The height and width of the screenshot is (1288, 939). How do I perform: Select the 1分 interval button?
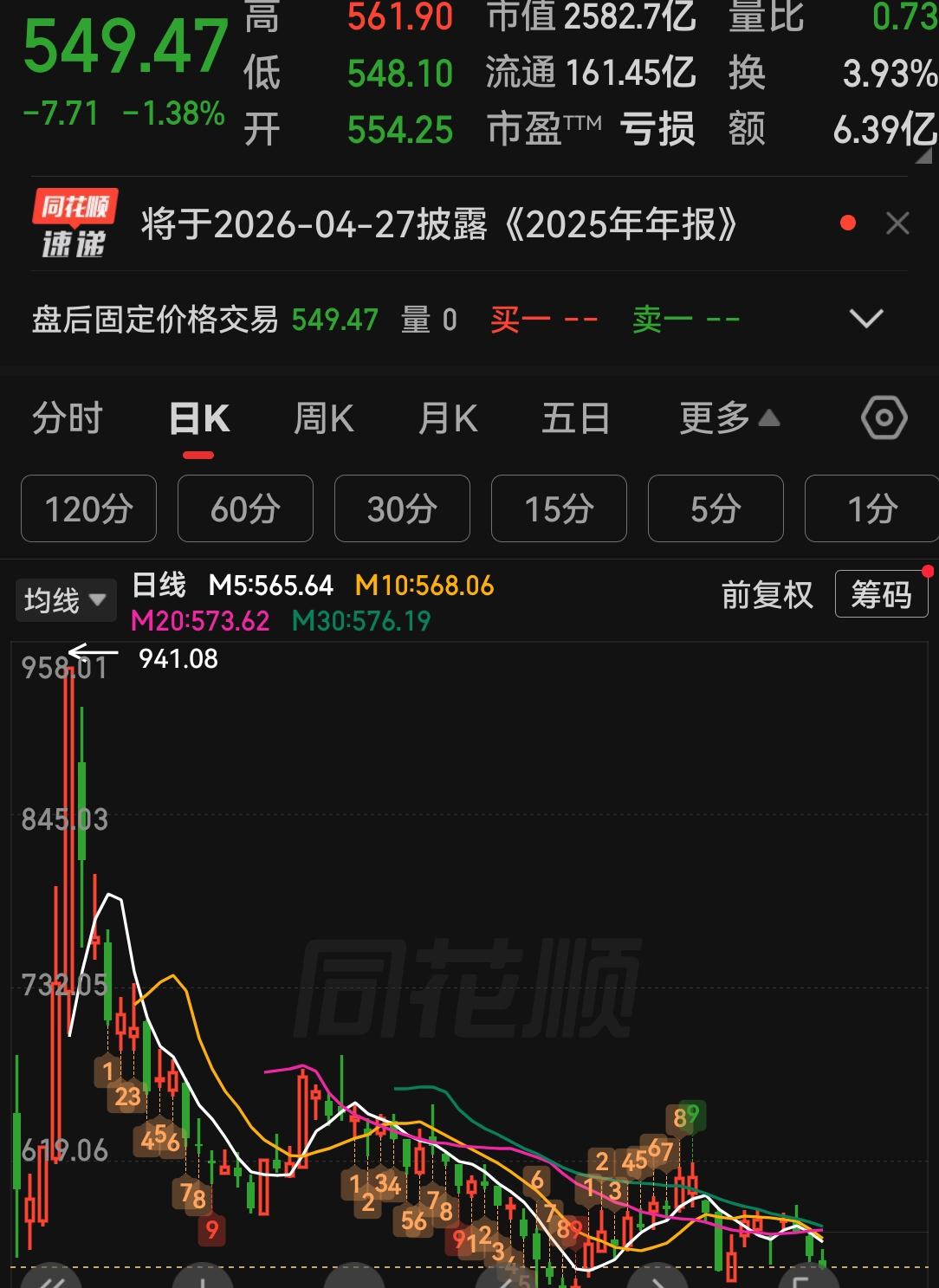pos(872,509)
